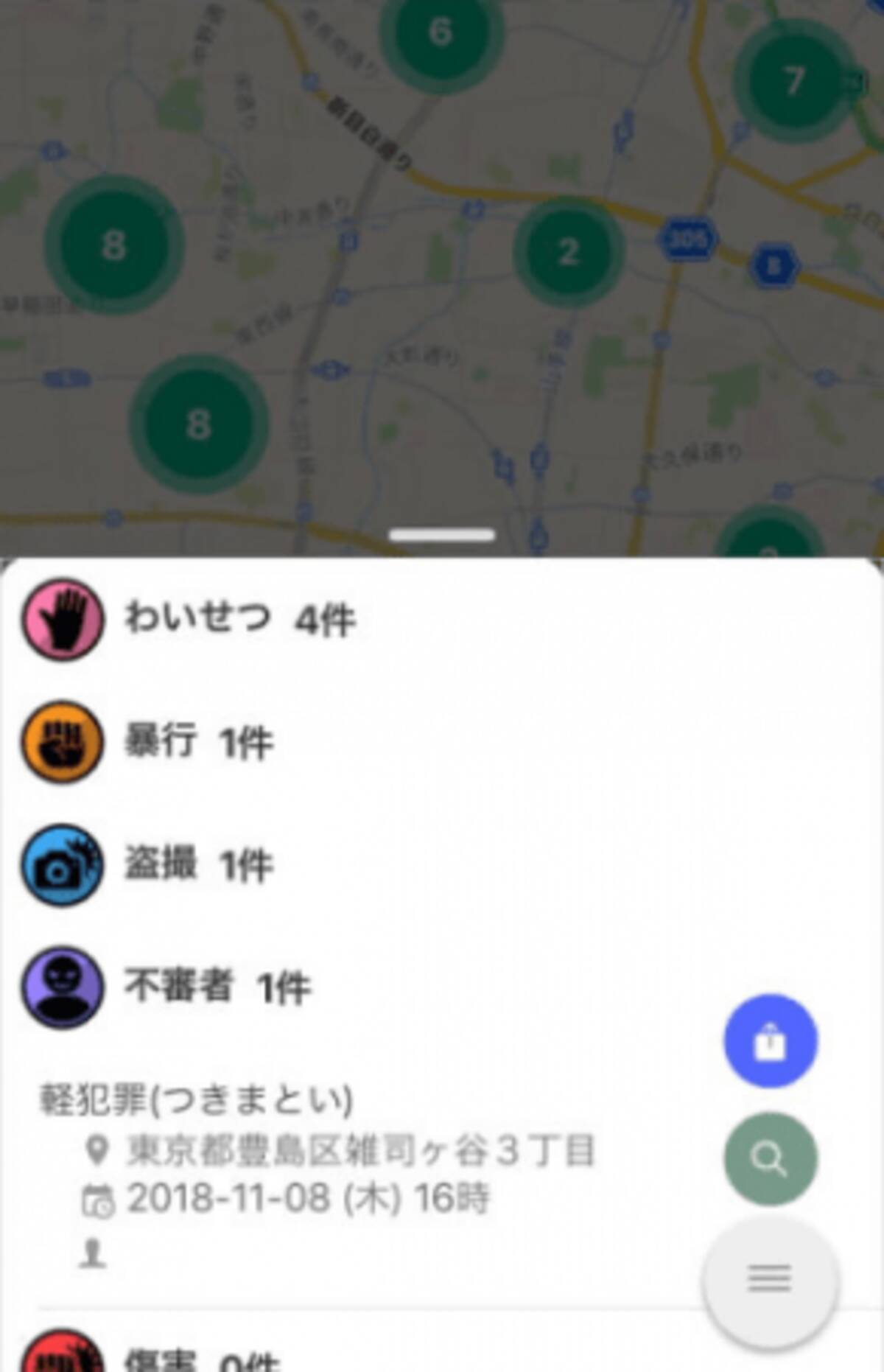
Task: Tap the share floating button
Action: coord(770,1041)
